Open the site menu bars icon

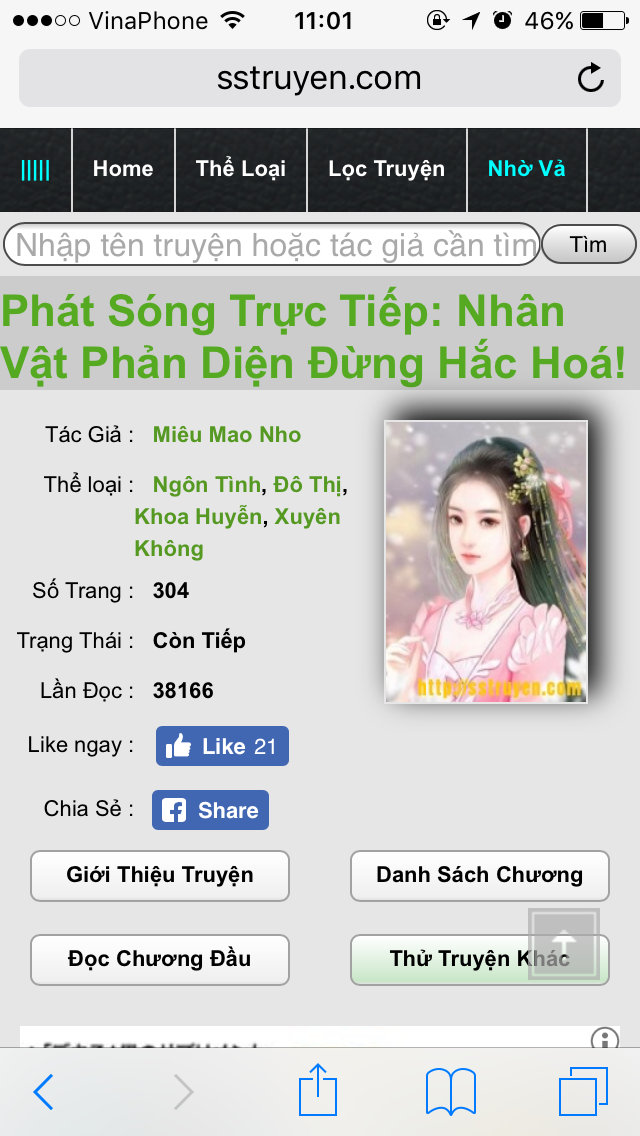35,169
